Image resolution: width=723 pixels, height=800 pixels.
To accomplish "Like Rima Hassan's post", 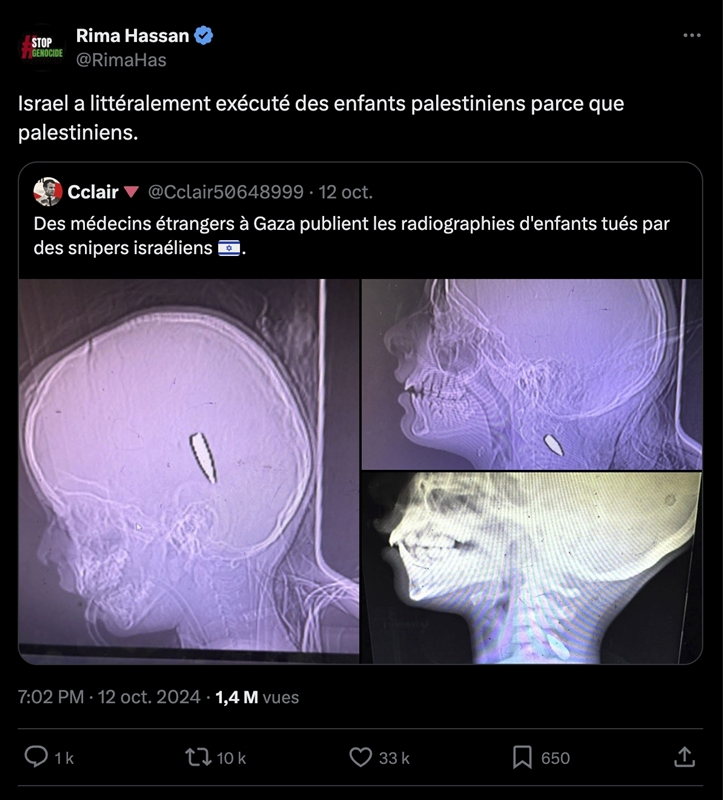I will (x=361, y=757).
